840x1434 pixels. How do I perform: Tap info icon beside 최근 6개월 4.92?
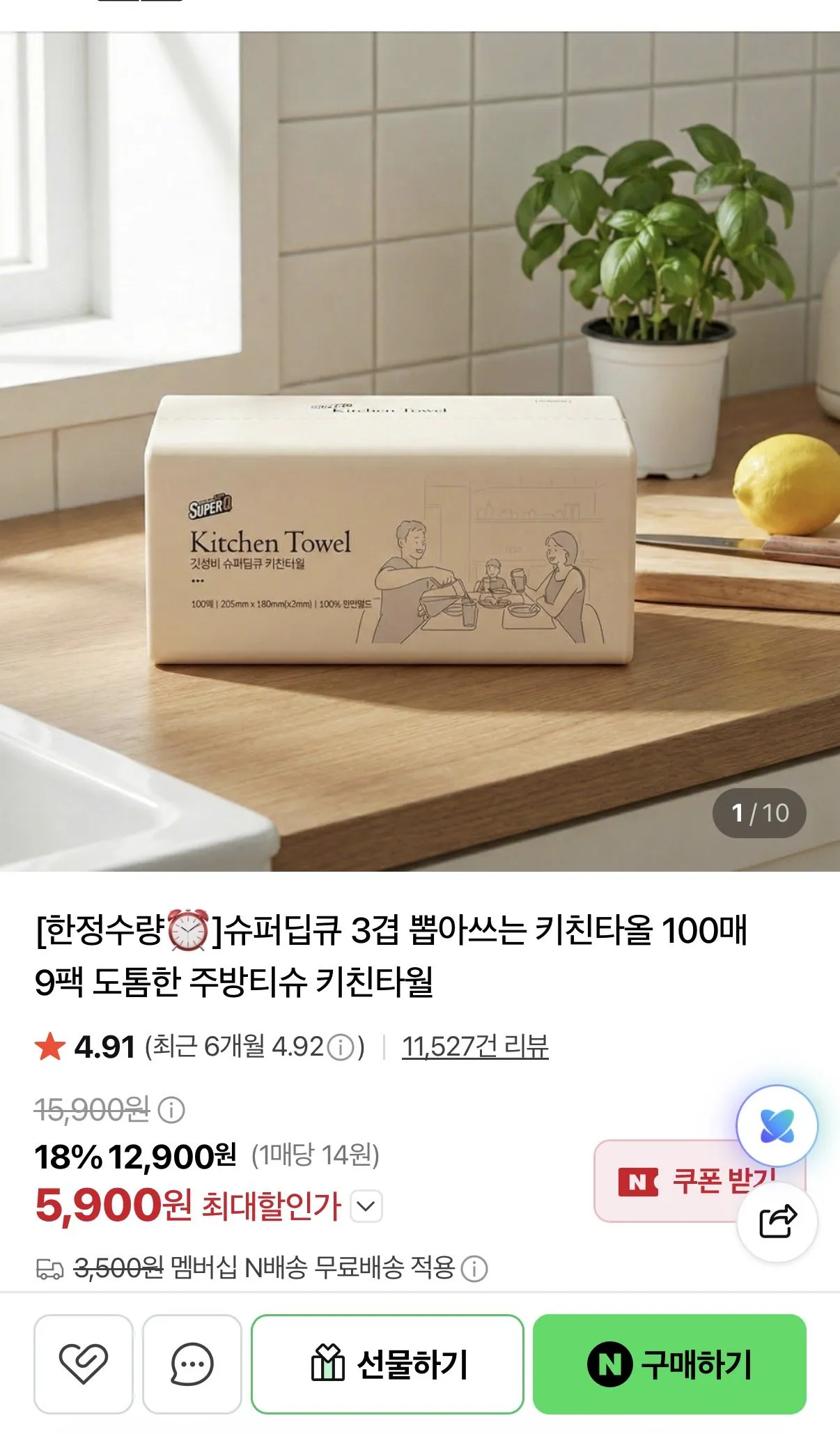point(341,1047)
